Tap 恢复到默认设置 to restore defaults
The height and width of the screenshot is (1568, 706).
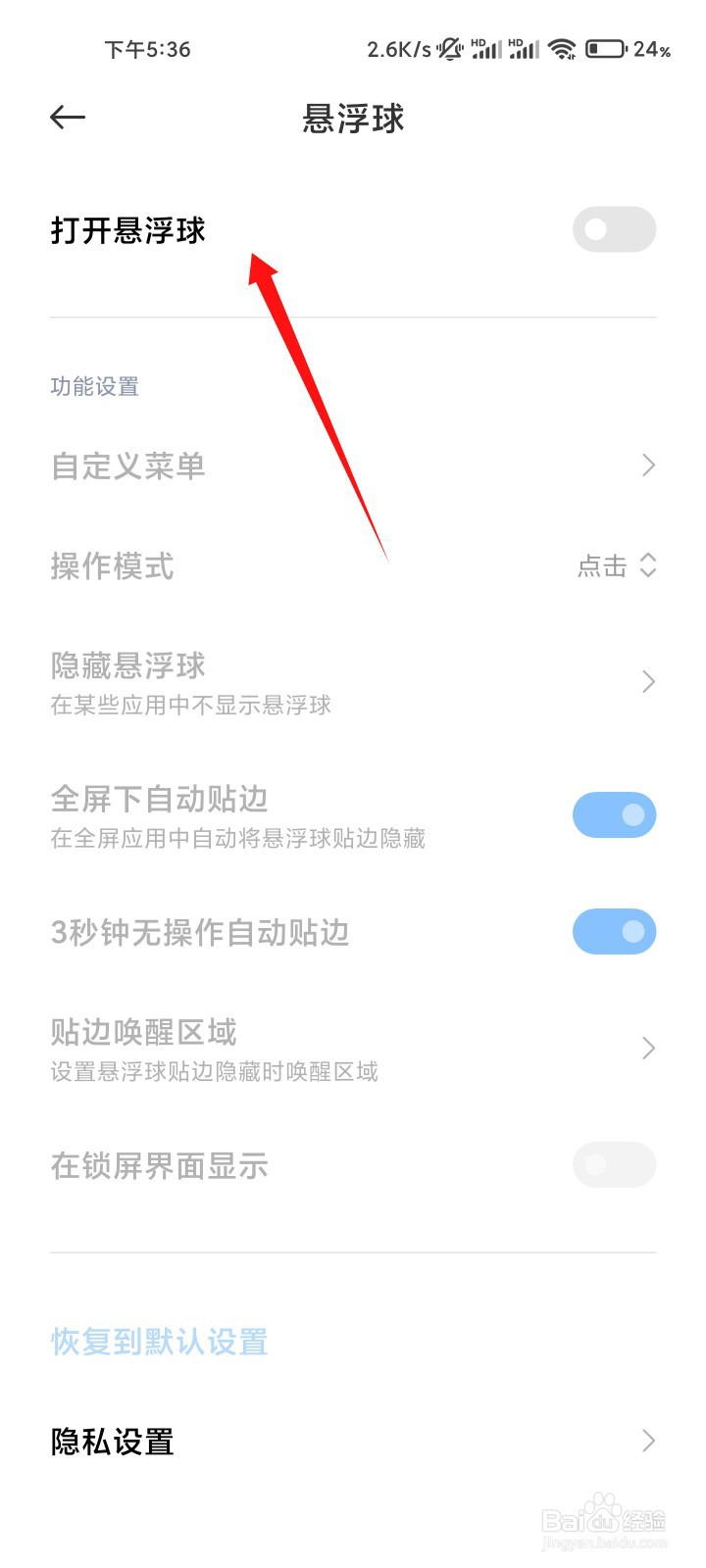[x=159, y=1342]
